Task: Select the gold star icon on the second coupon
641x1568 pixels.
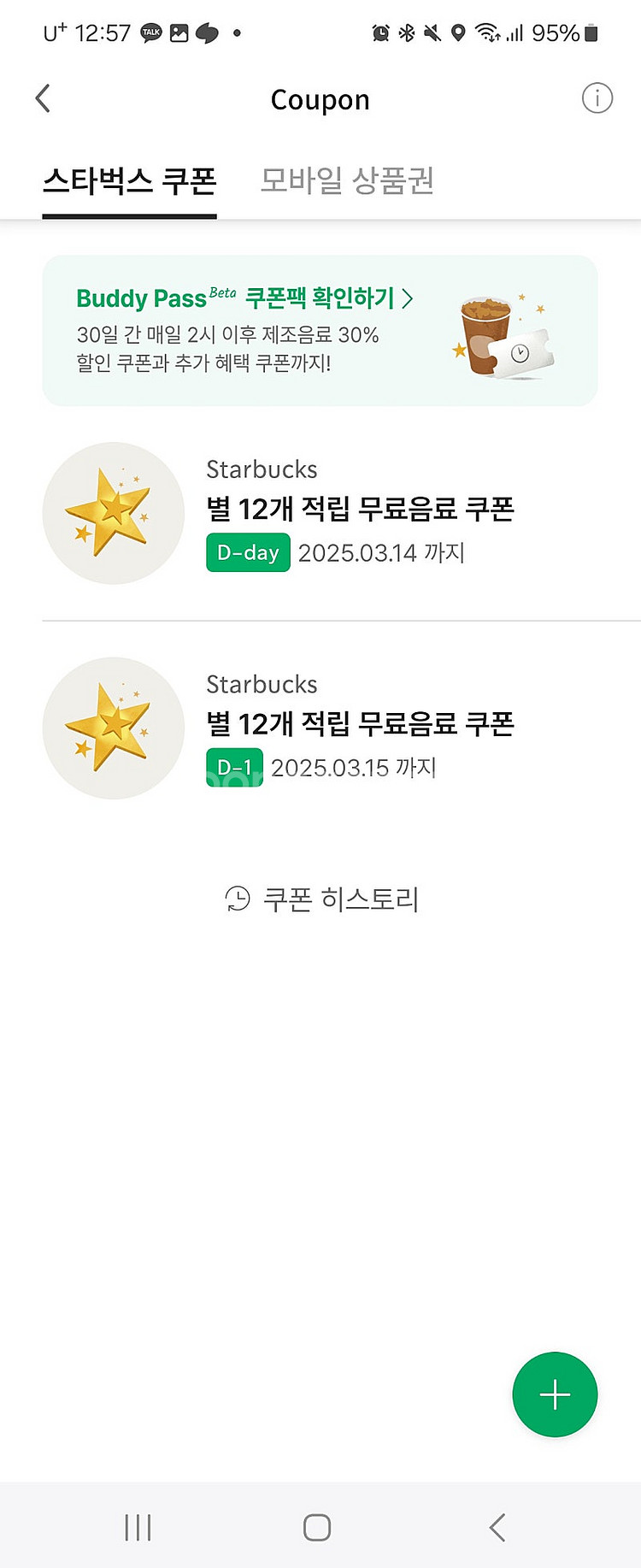Action: point(113,728)
